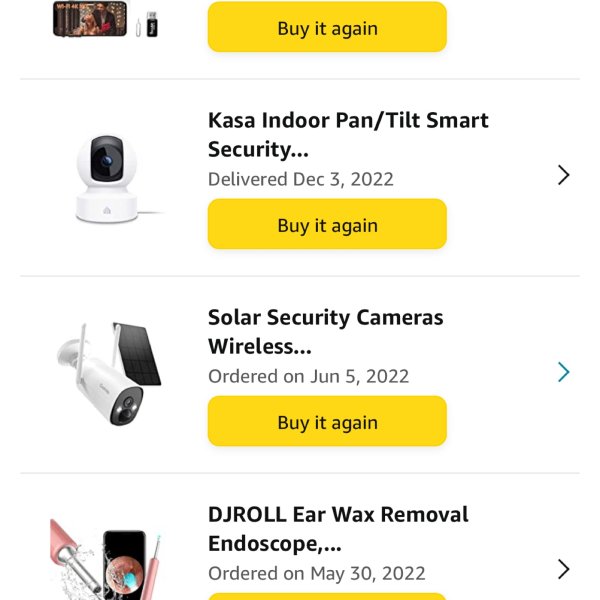
Task: Tap the solar security camera product image
Action: (x=107, y=372)
